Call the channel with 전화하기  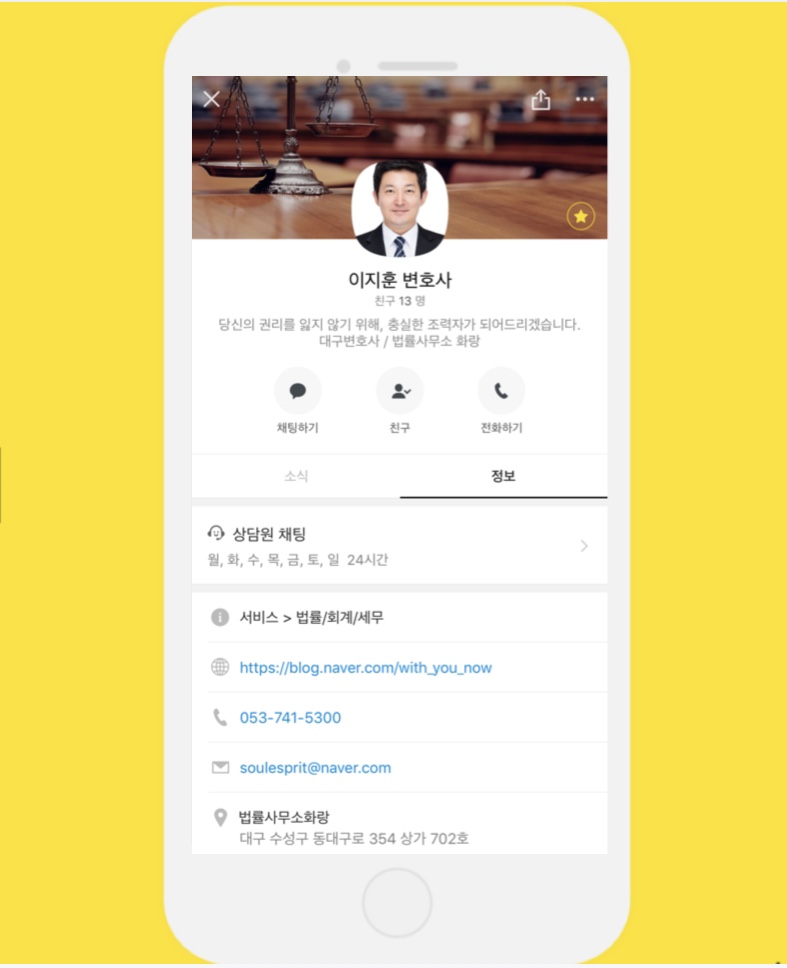pos(501,392)
